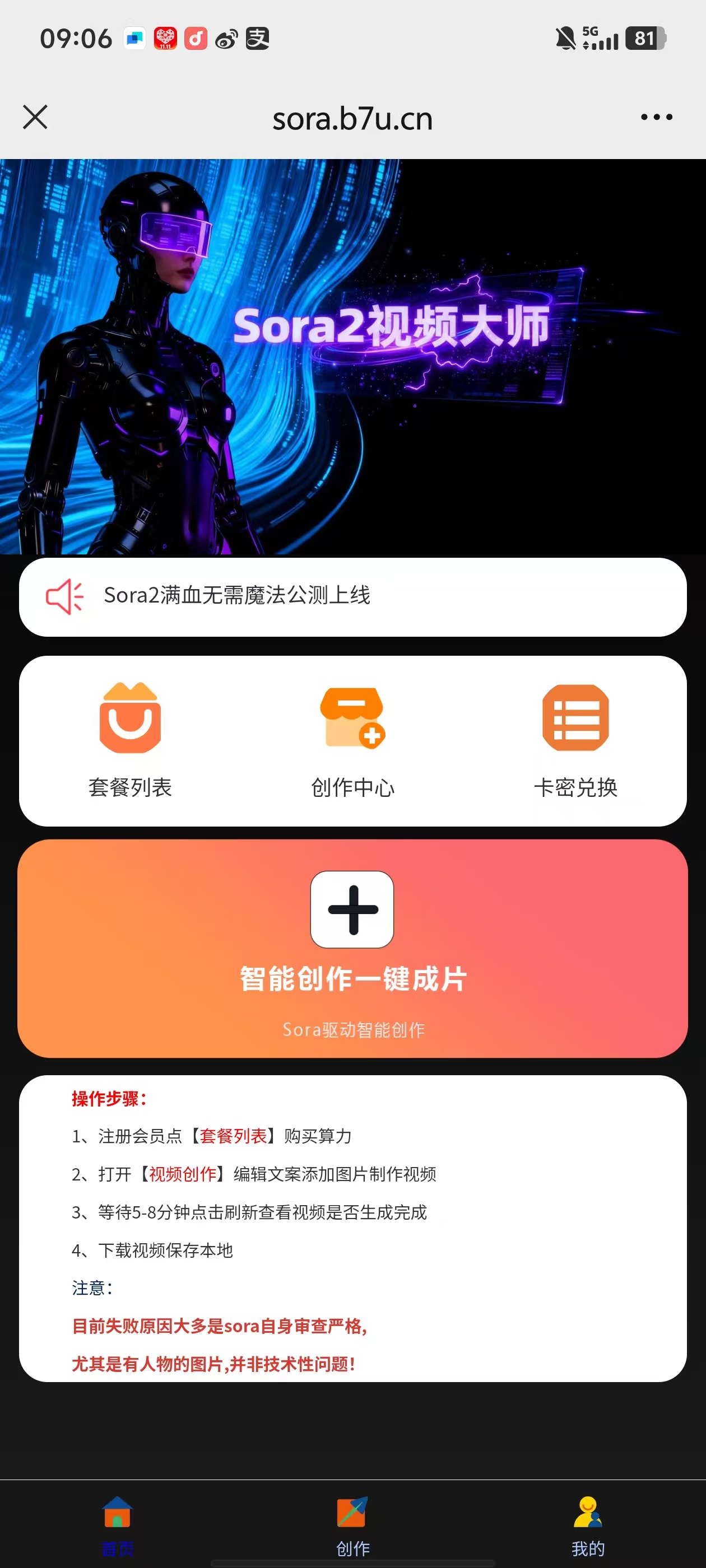The image size is (706, 1568).
Task: Select the 创作 creation icon in bottom bar
Action: (x=352, y=1508)
